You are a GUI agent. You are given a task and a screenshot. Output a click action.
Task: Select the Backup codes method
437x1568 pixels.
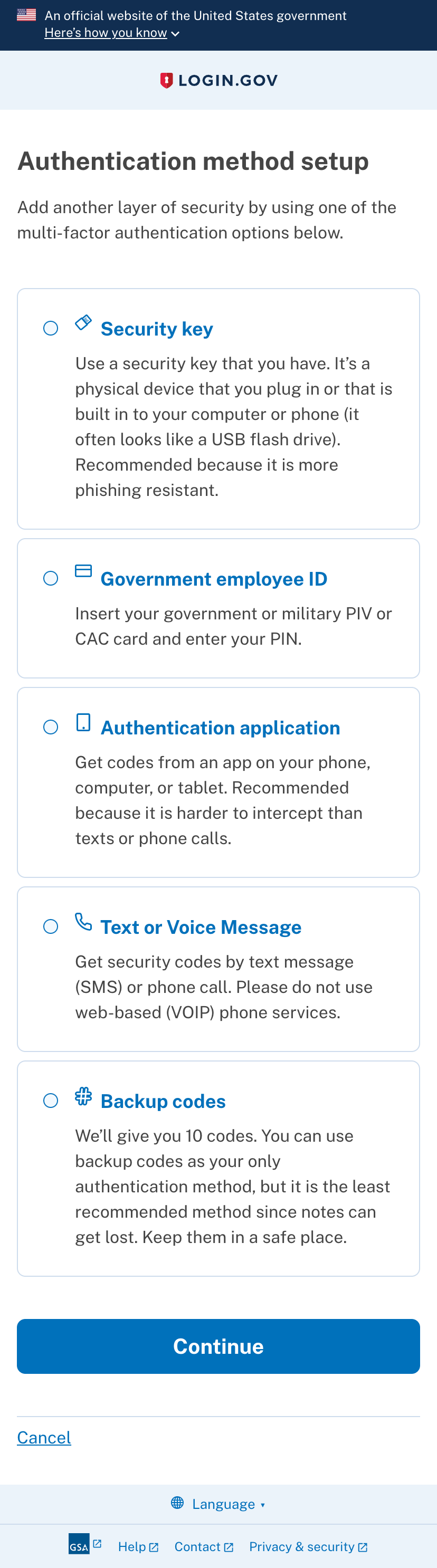pyautogui.click(x=51, y=1101)
